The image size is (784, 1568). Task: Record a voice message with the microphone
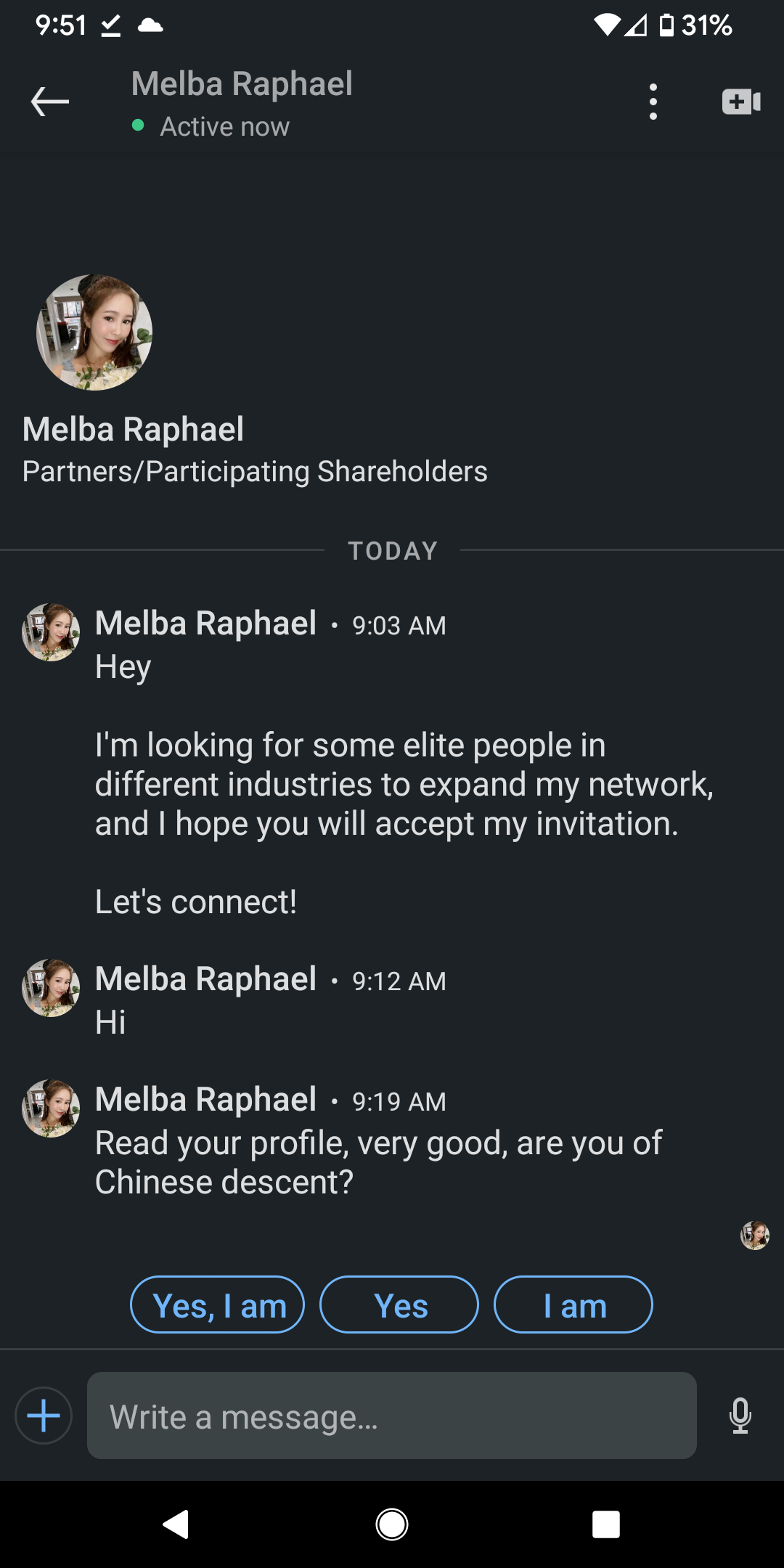coord(740,1416)
